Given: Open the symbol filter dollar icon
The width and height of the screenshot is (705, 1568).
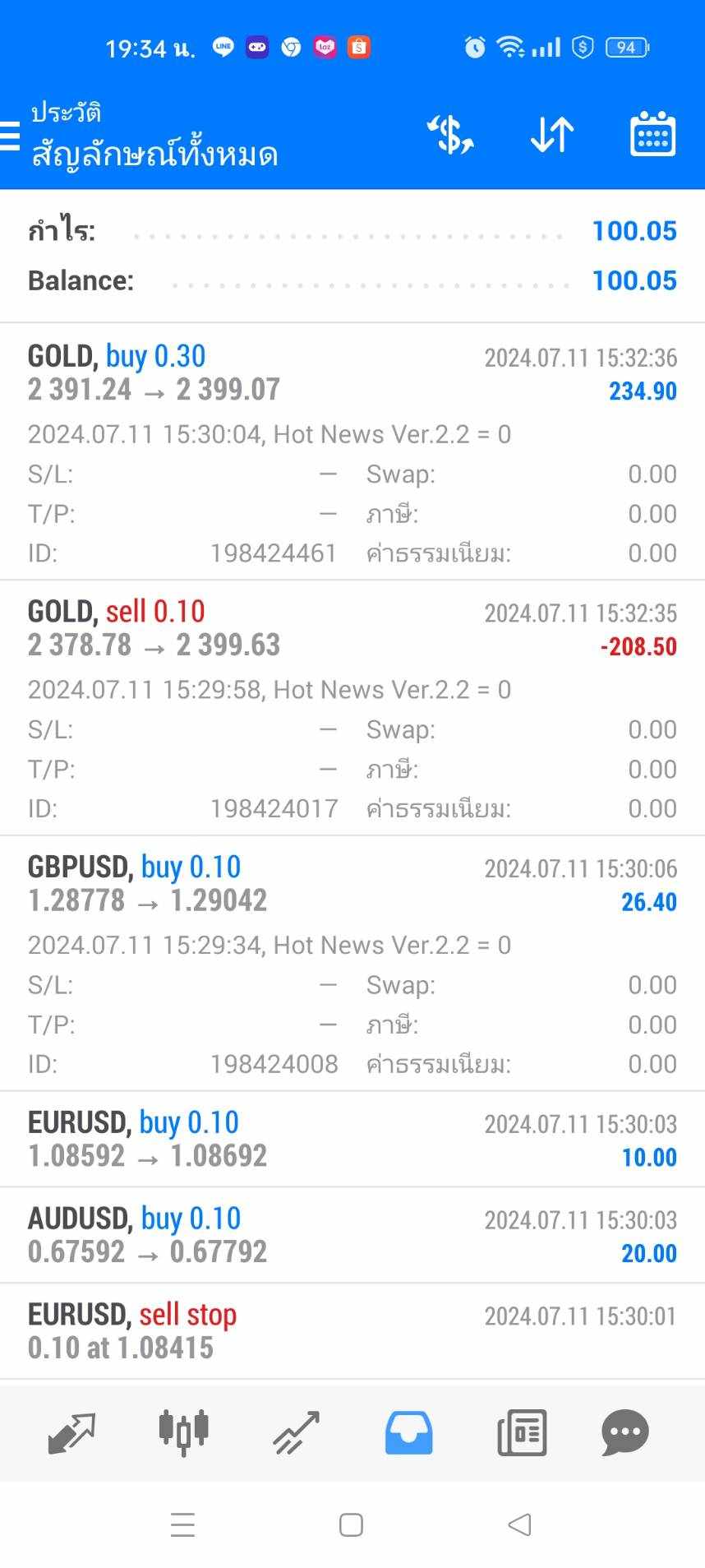Looking at the screenshot, I should click(x=450, y=135).
